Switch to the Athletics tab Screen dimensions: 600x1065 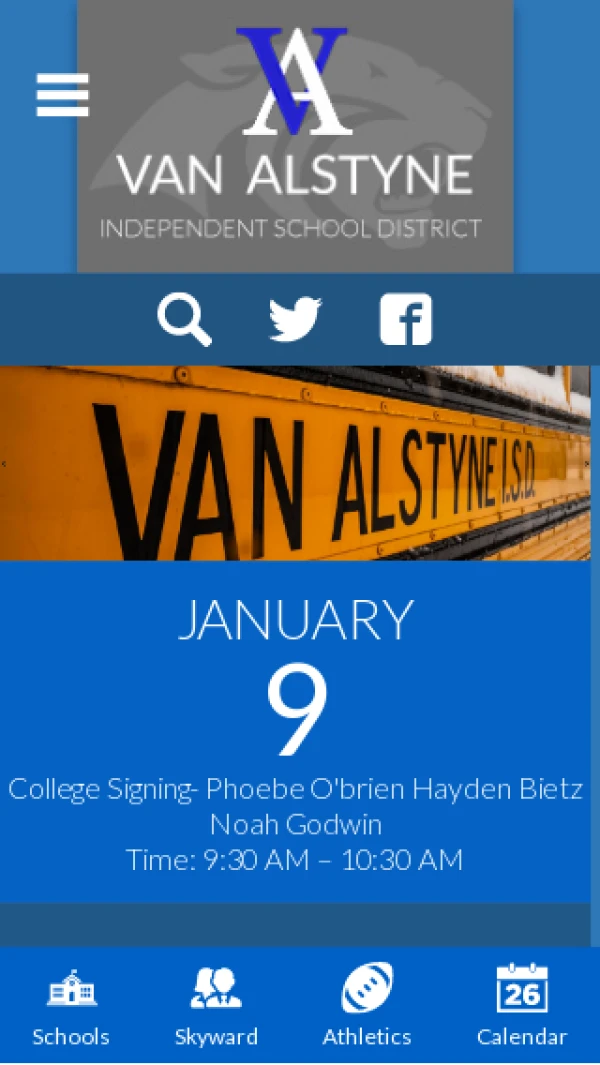click(x=366, y=1005)
